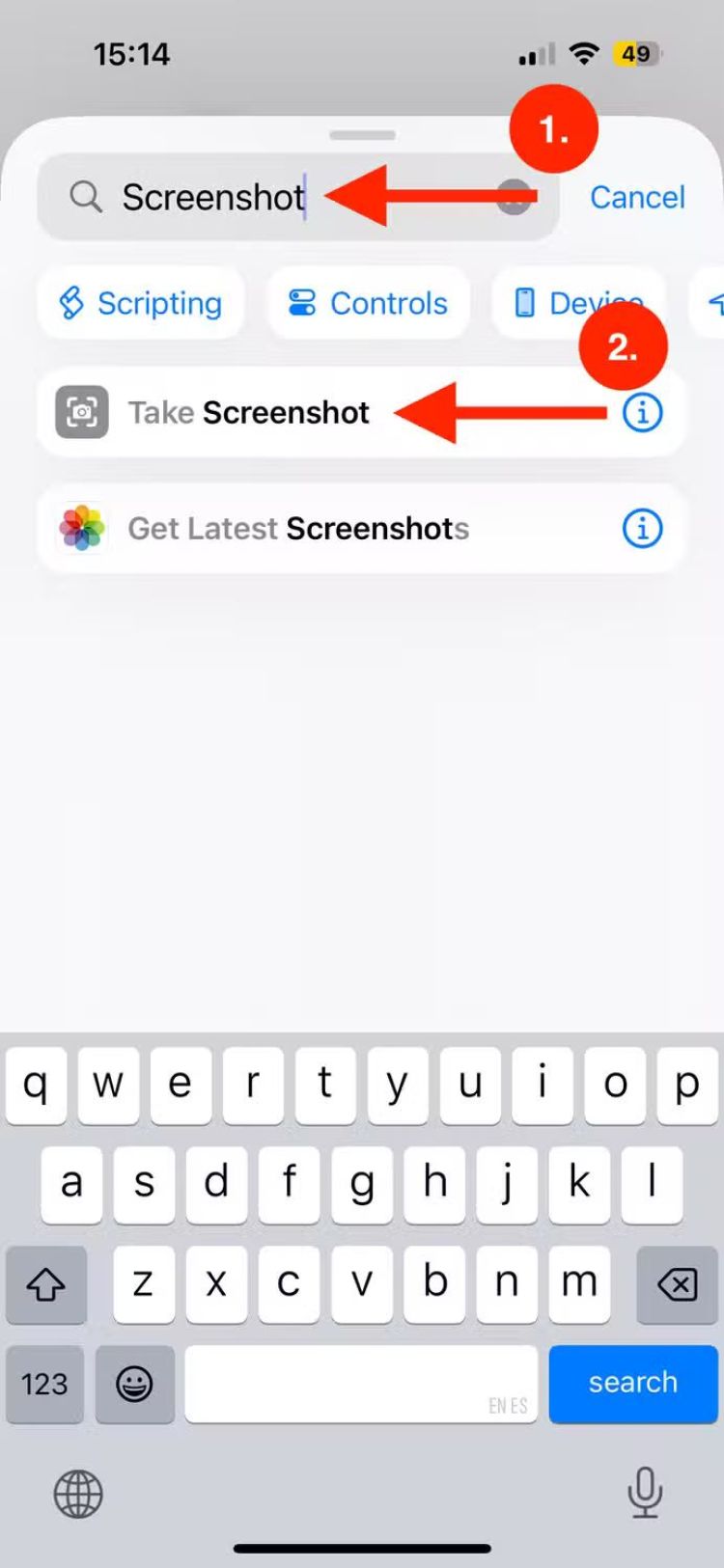Open the emoji keyboard
This screenshot has height=1568, width=724.
coord(134,1385)
